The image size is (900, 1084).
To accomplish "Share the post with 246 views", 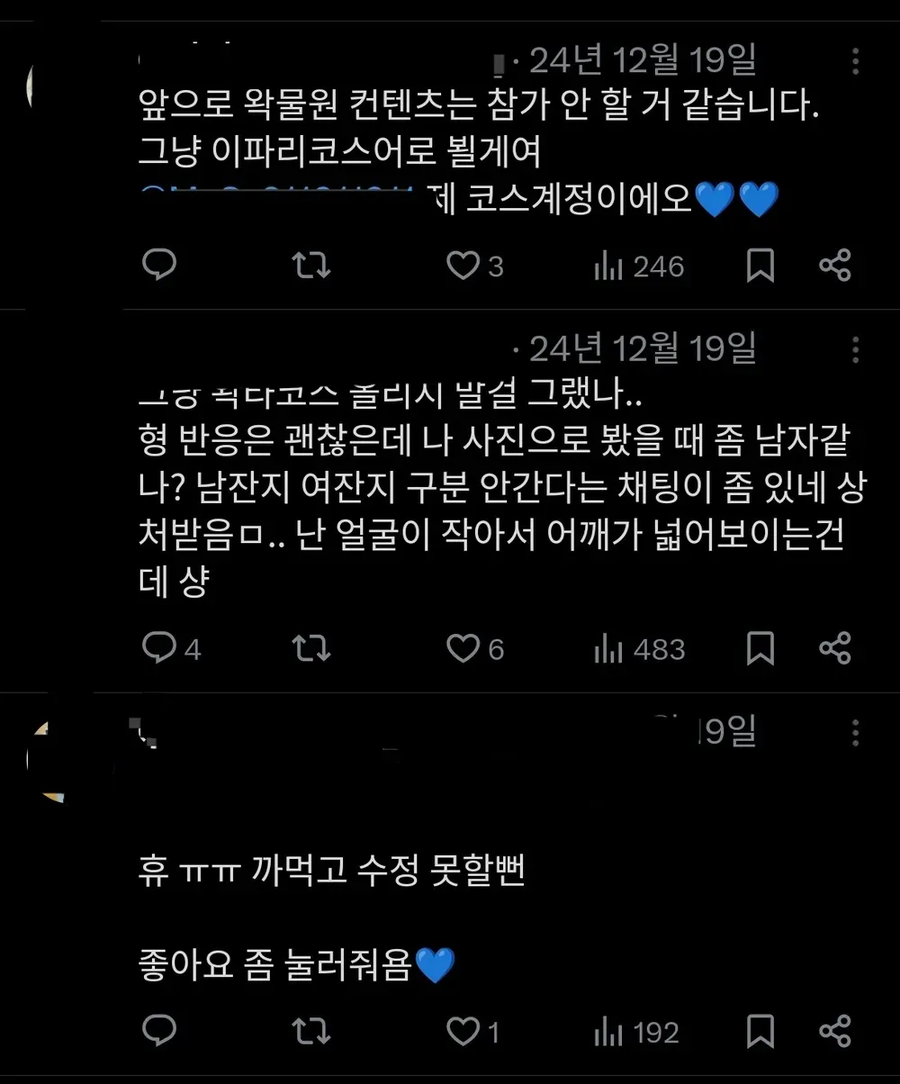I will click(835, 265).
